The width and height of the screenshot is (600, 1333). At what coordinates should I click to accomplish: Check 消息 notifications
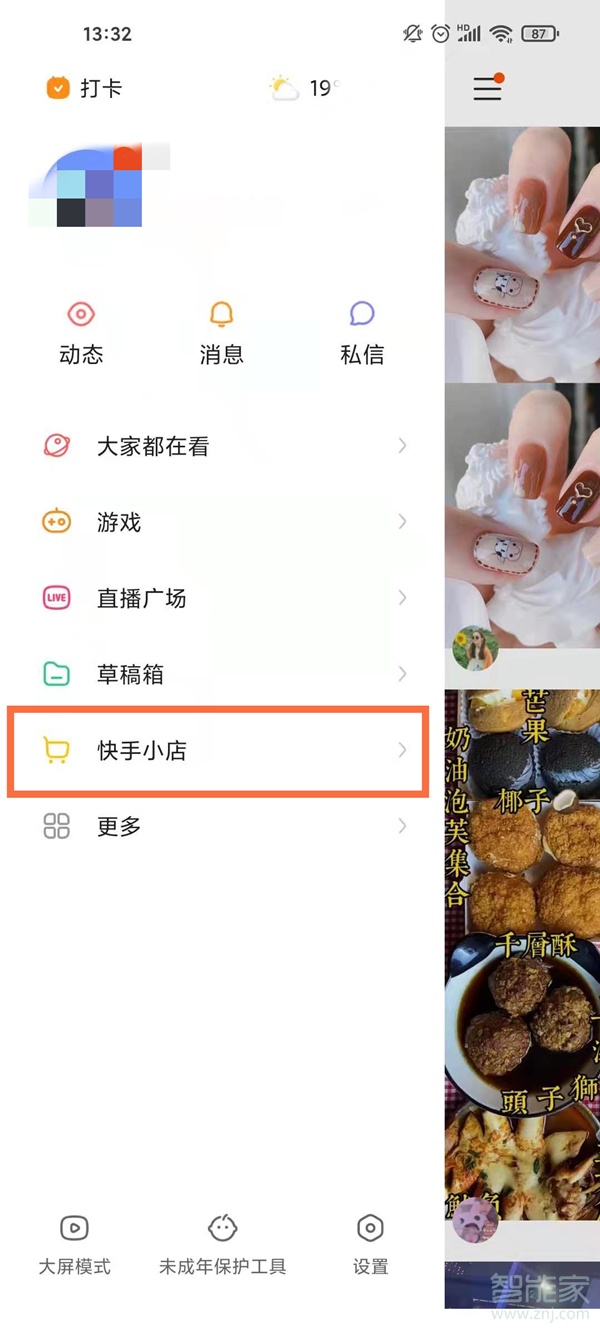[221, 334]
